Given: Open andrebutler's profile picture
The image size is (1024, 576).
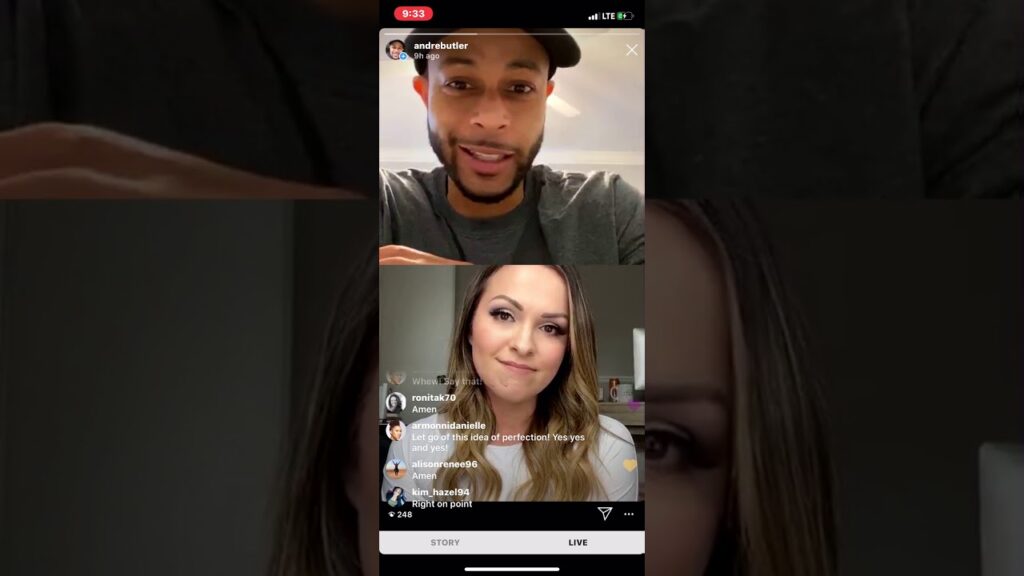Looking at the screenshot, I should [x=396, y=50].
